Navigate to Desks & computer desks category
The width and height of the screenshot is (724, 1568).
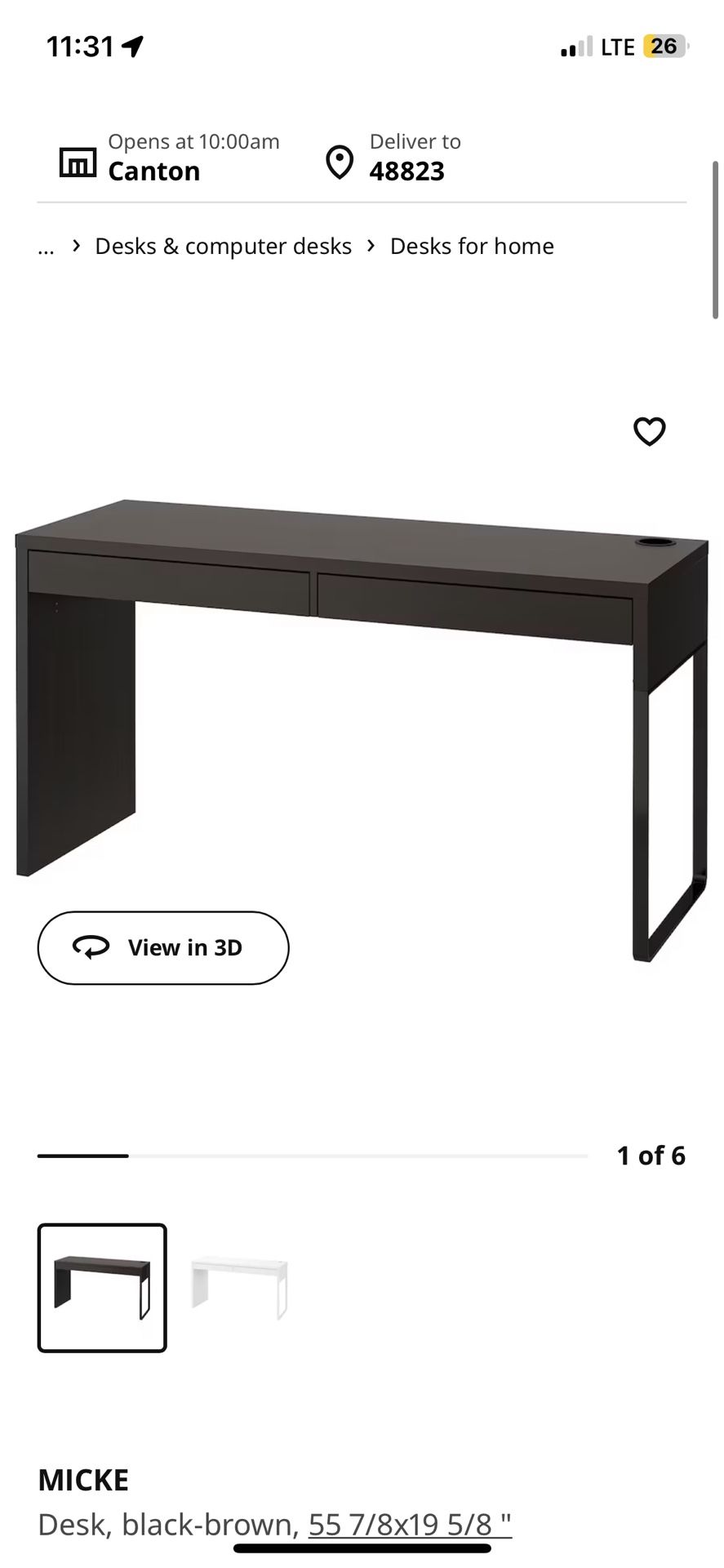point(222,246)
